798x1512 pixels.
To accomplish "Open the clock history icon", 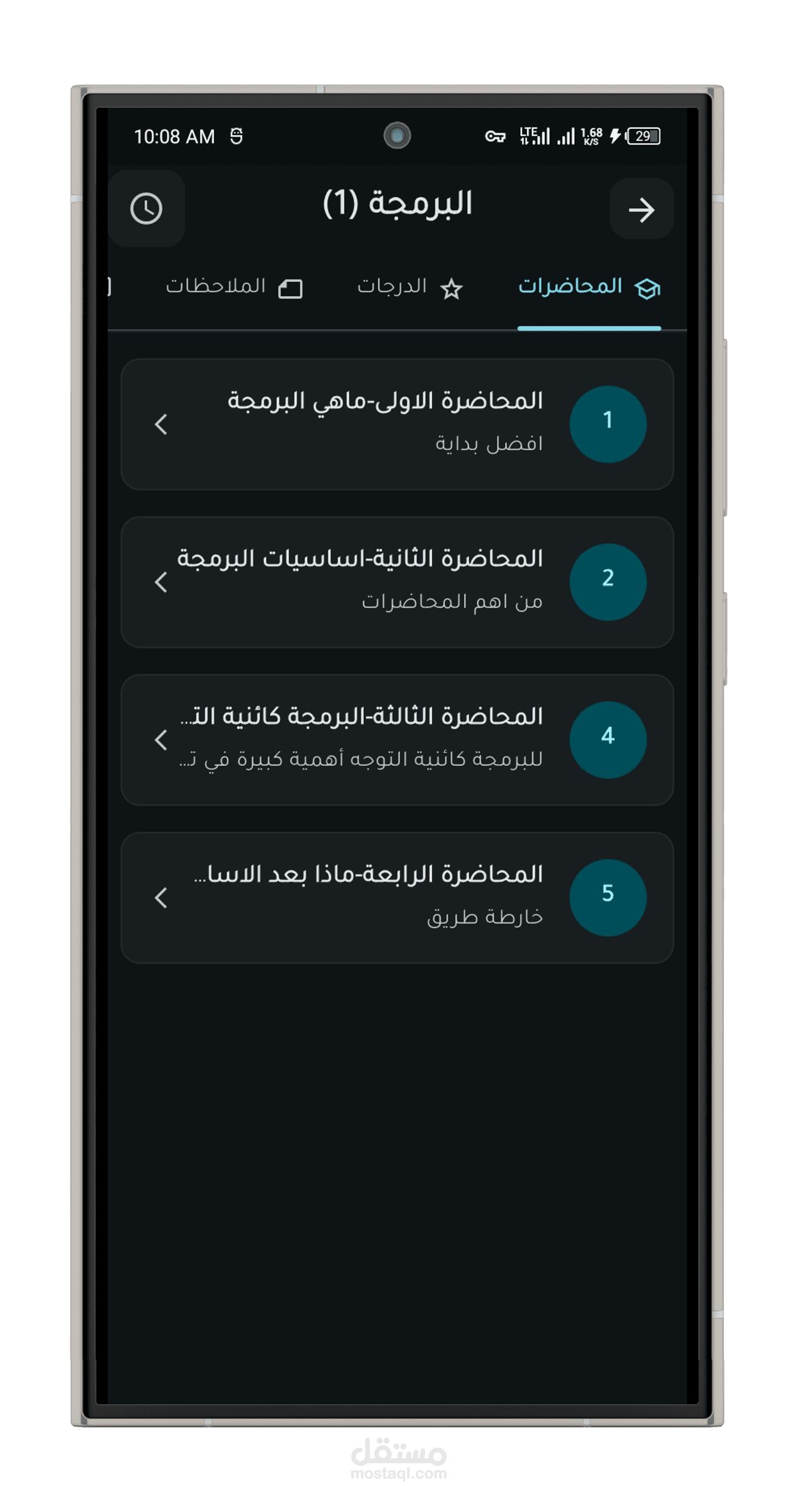I will [x=147, y=208].
